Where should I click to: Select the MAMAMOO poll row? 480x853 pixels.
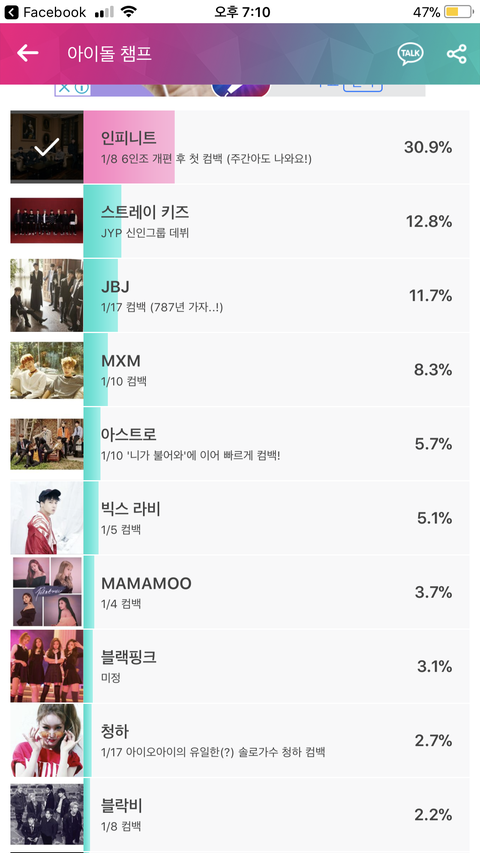pos(239,592)
